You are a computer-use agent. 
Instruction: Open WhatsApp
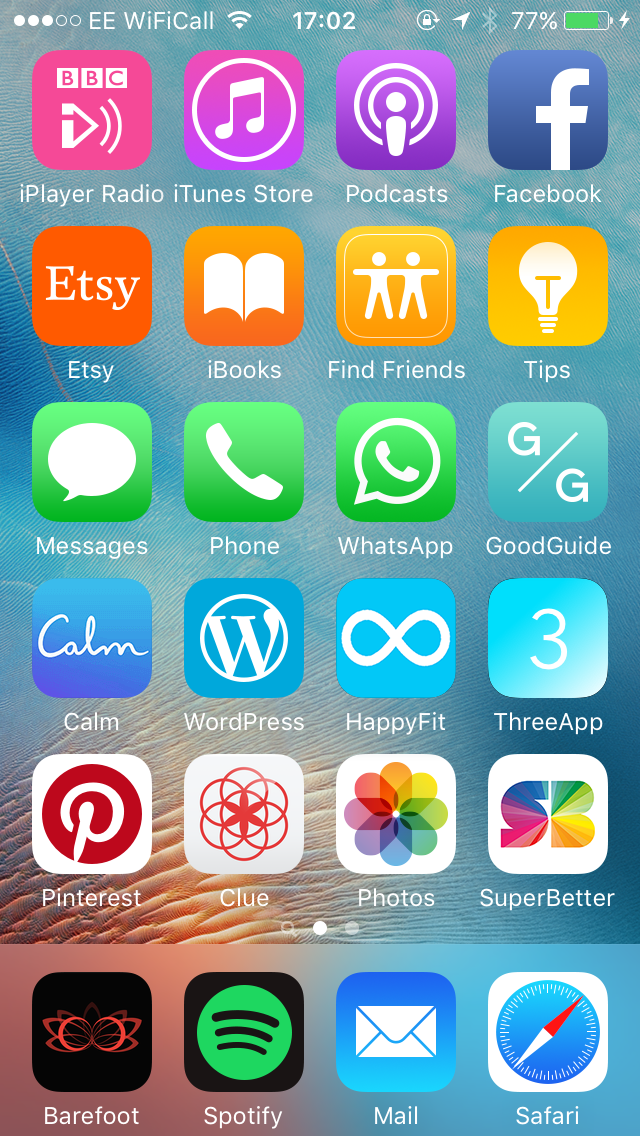396,462
